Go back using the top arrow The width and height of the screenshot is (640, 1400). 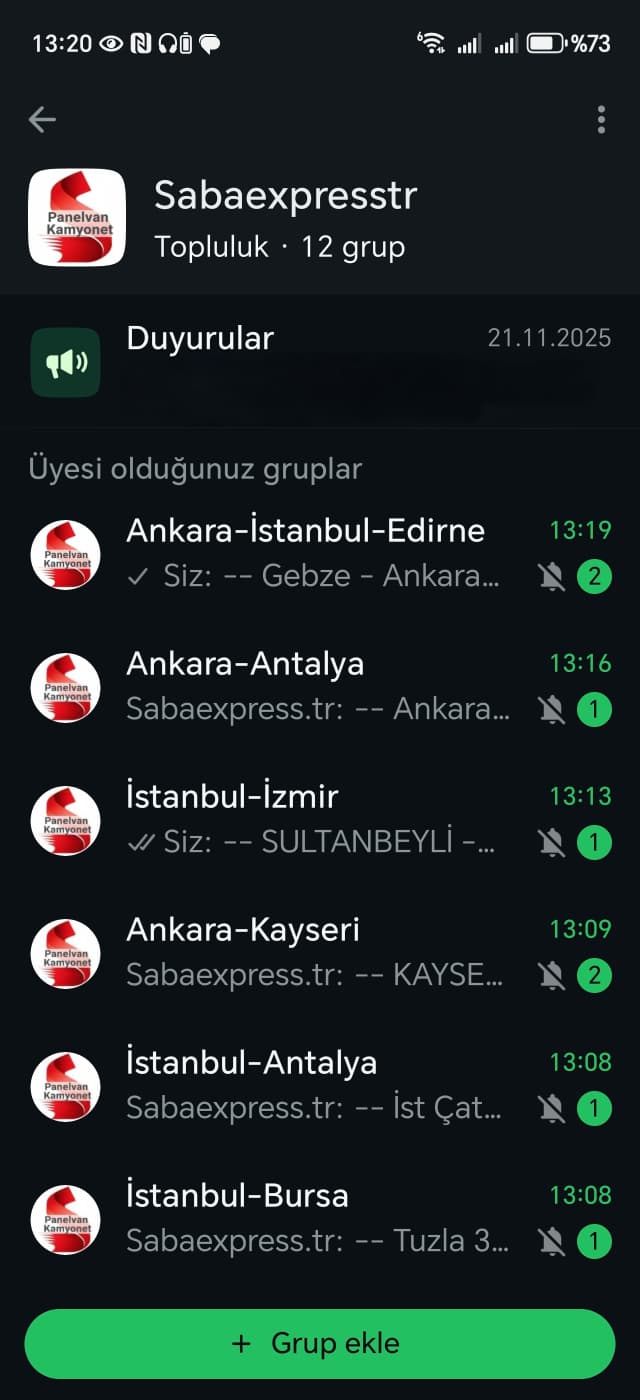pyautogui.click(x=42, y=120)
